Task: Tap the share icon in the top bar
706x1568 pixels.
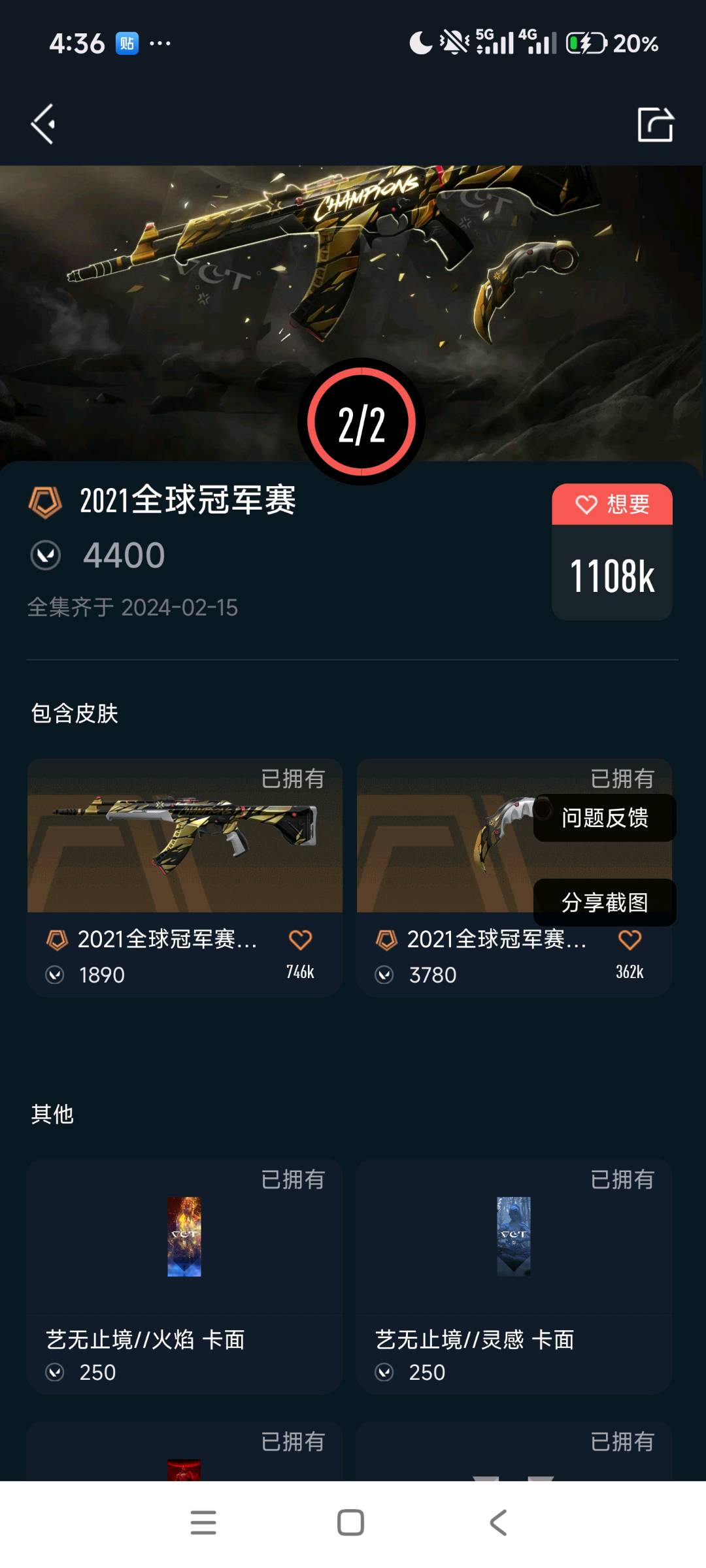Action: coord(655,124)
